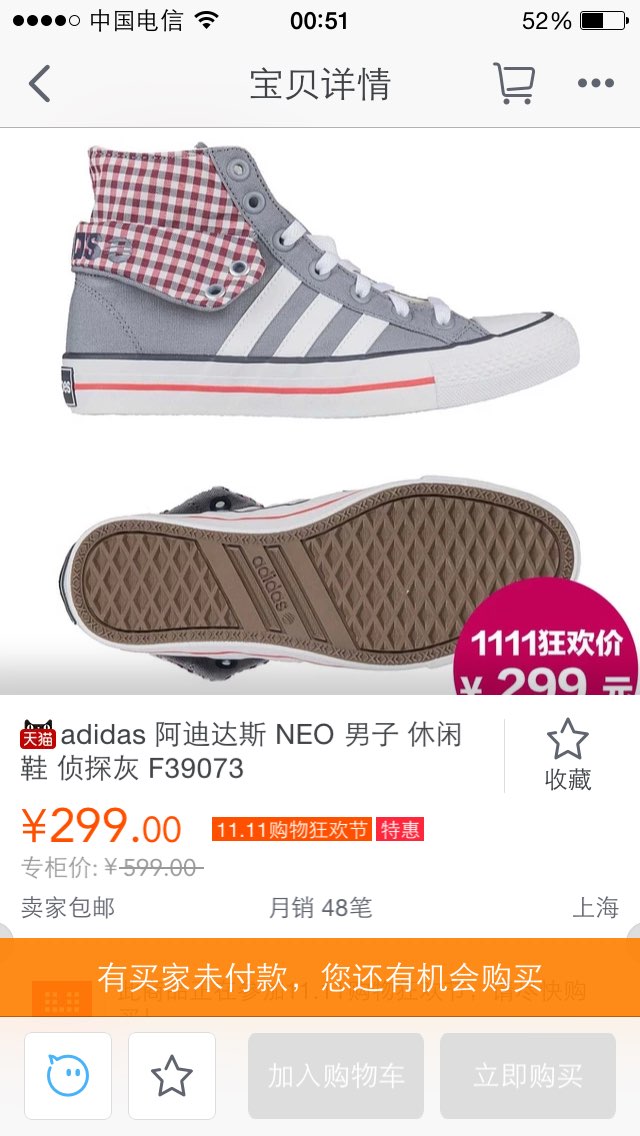Tap 立即购买 to buy now
Screen dimensions: 640x1136
[x=528, y=1076]
